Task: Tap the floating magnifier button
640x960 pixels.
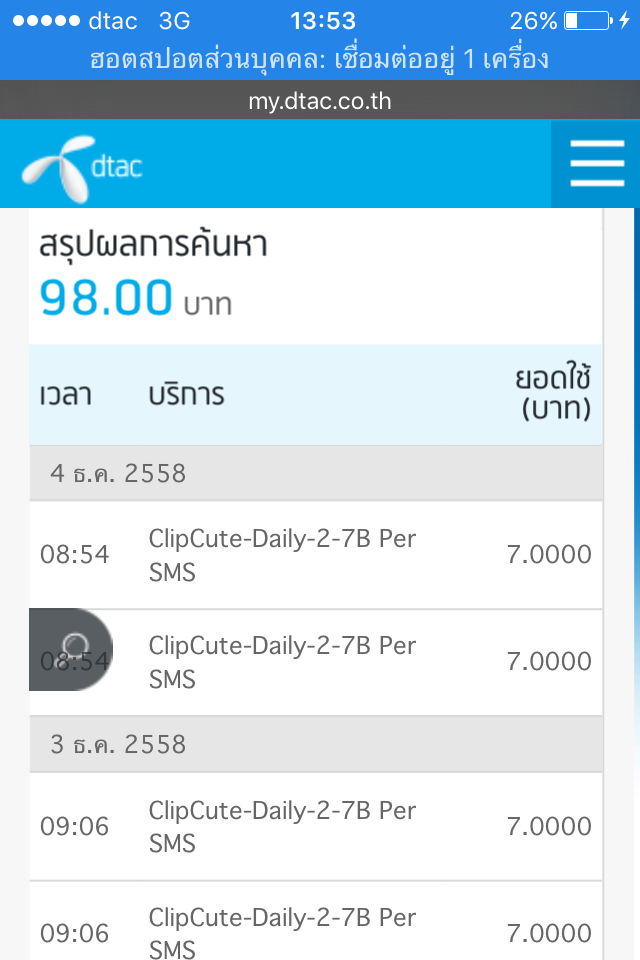Action: (x=73, y=648)
